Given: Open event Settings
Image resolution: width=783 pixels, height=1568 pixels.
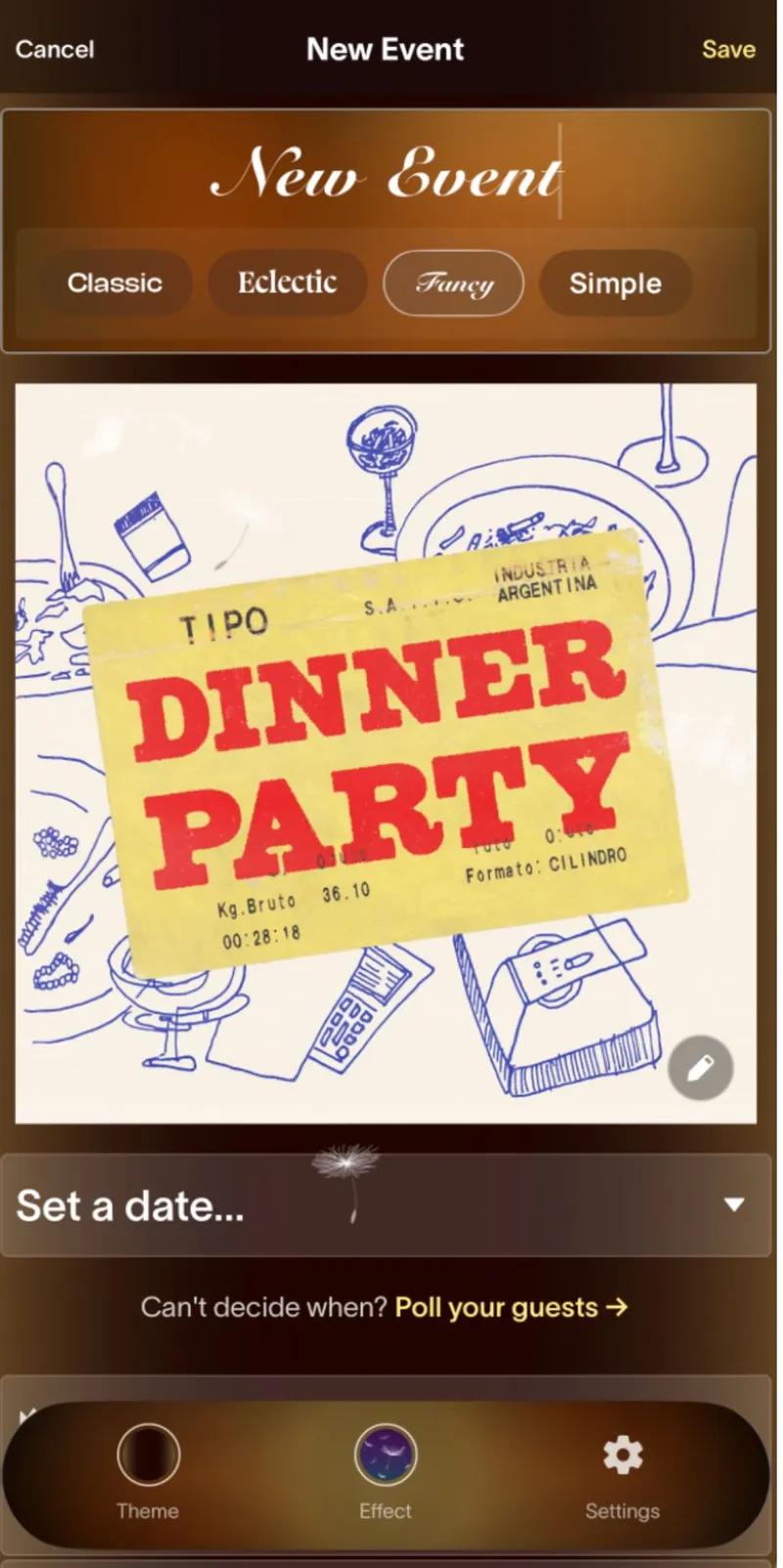Looking at the screenshot, I should click(x=622, y=1477).
